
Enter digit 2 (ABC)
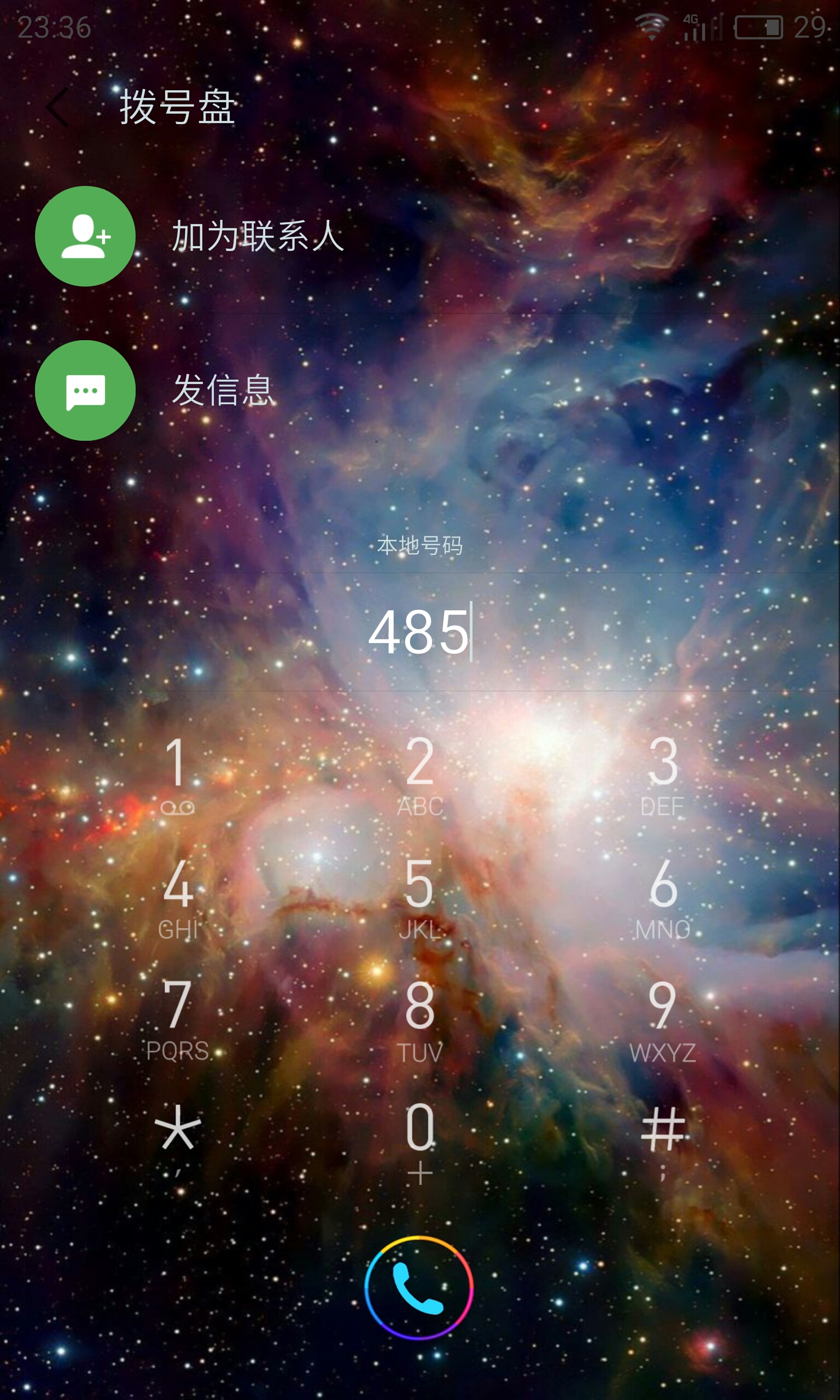click(420, 774)
